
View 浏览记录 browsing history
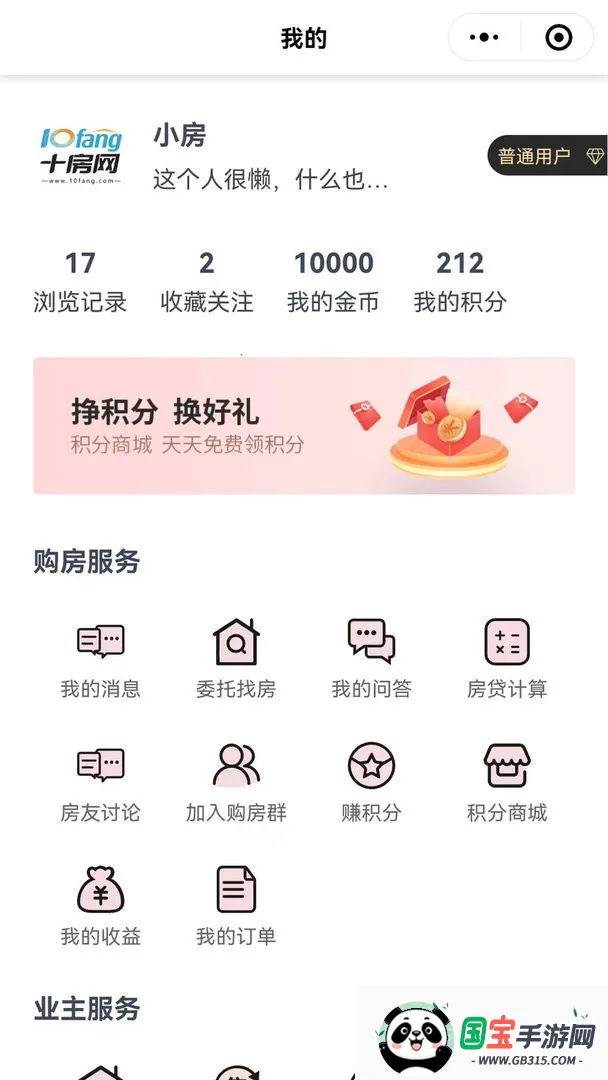80,282
